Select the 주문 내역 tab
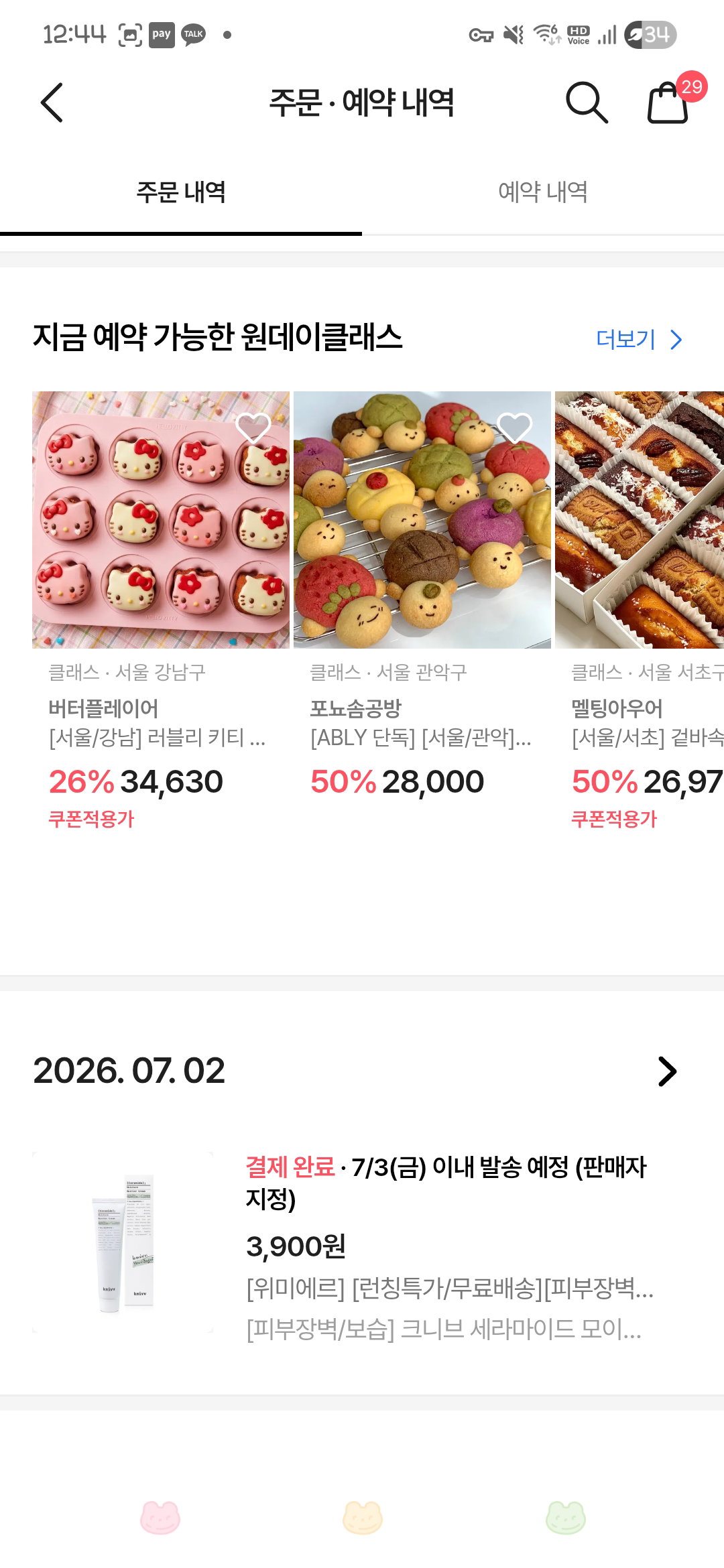Image resolution: width=724 pixels, height=1568 pixels. tap(181, 192)
